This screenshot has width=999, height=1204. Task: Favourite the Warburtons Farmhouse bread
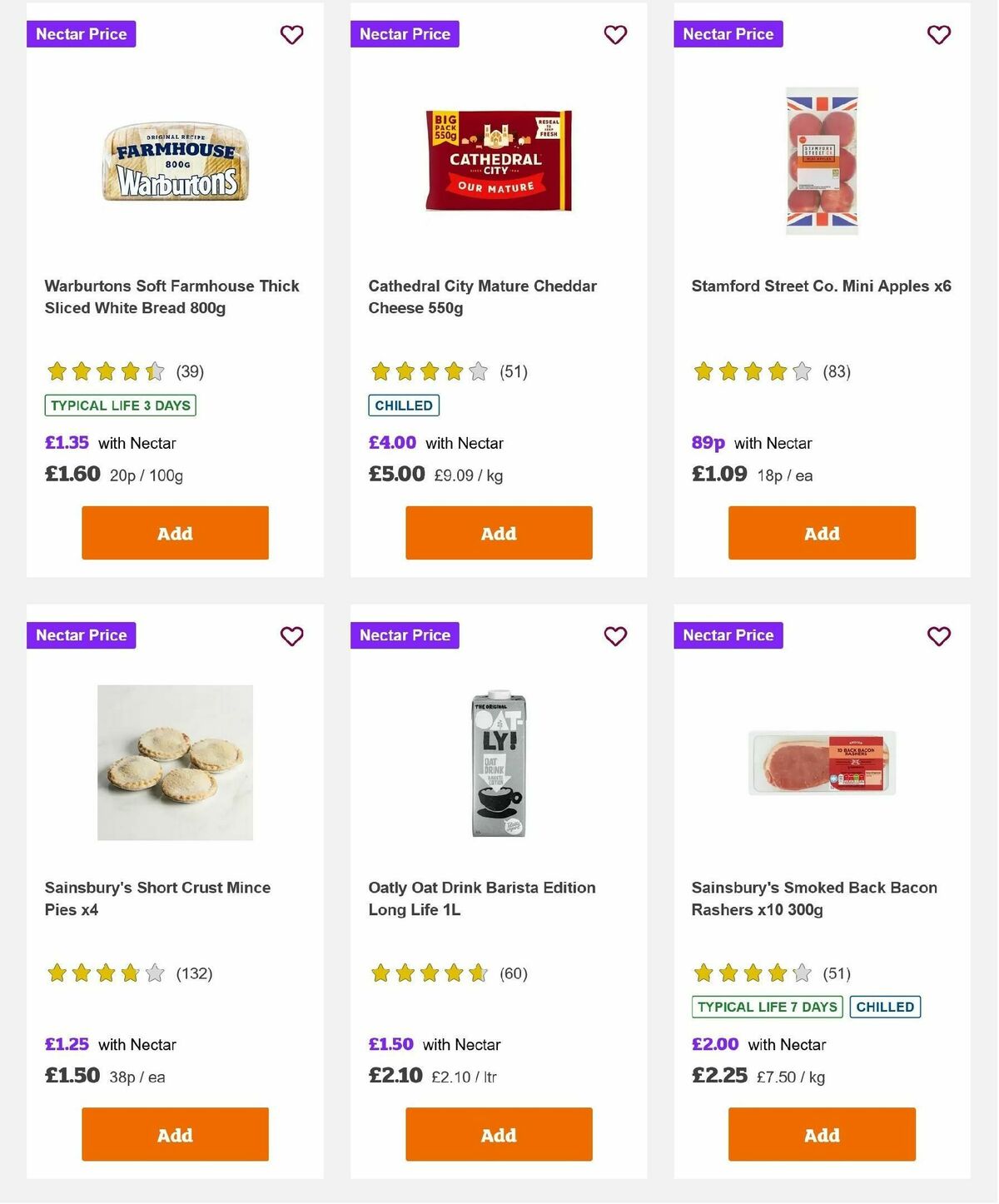pyautogui.click(x=291, y=34)
